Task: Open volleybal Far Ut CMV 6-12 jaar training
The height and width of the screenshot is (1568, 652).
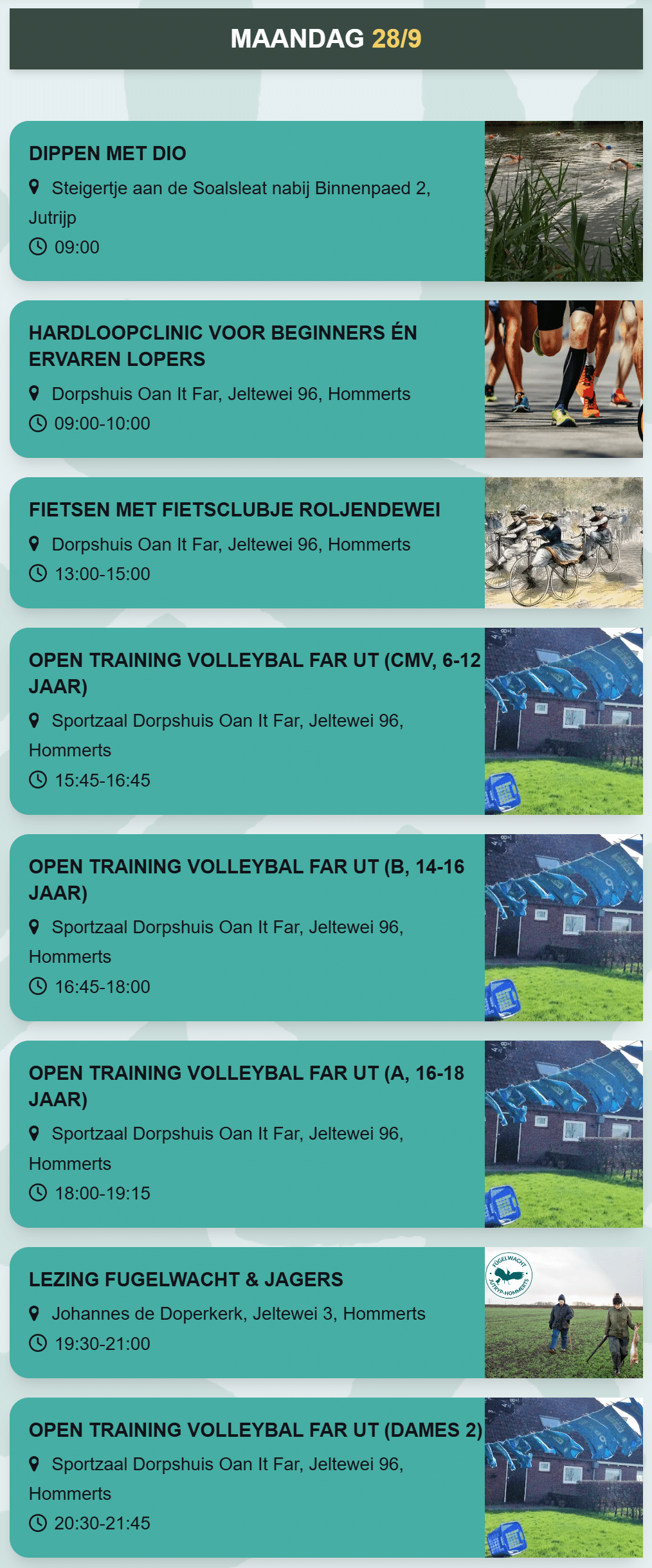Action: pos(326,721)
